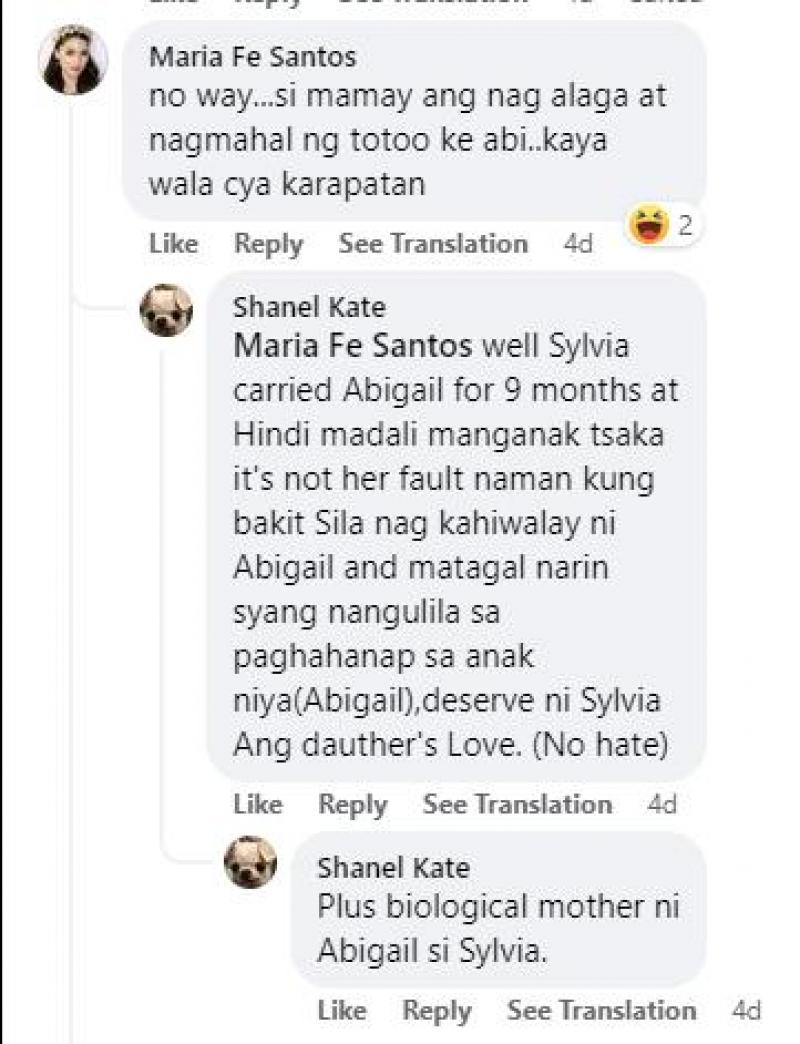Viewport: 800px width, 1044px height.
Task: See translation of "Plus biological mother" reply
Action: (600, 1011)
